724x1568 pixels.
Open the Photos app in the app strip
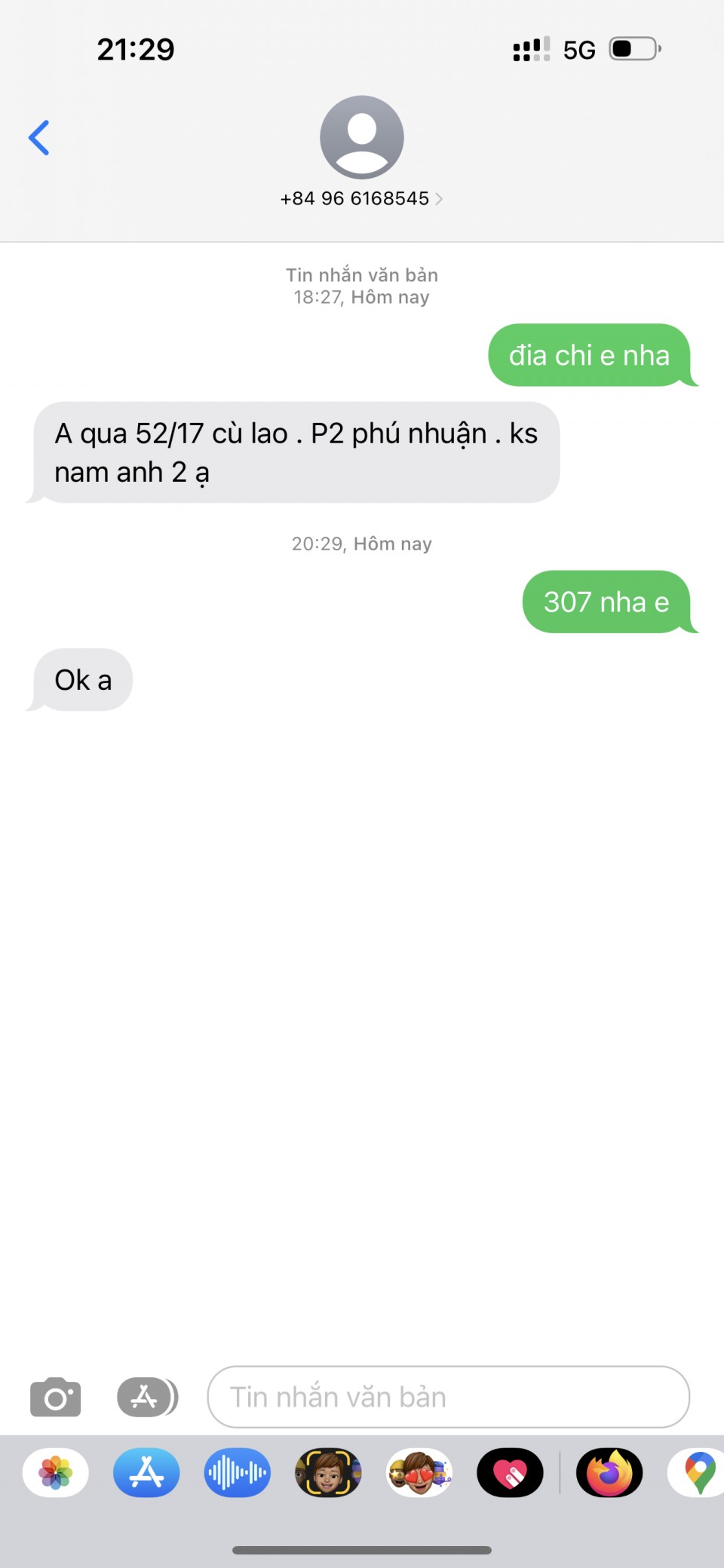(x=56, y=1472)
